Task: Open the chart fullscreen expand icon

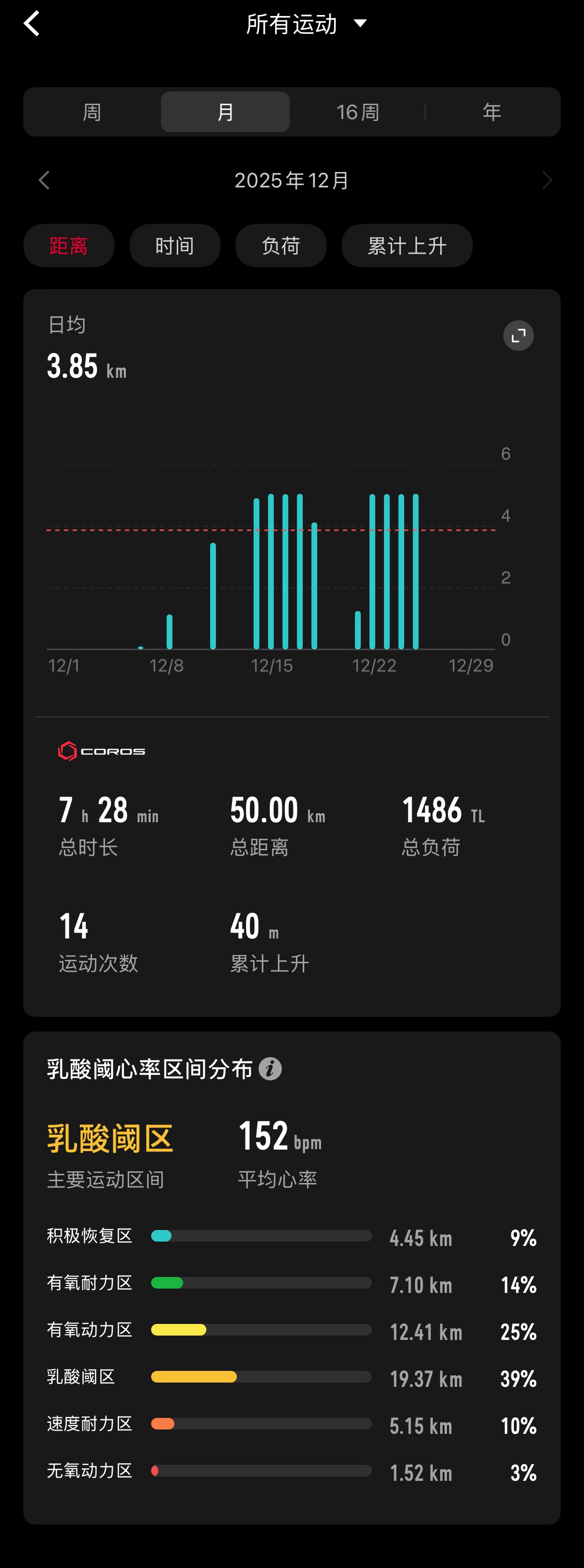Action: [x=518, y=336]
